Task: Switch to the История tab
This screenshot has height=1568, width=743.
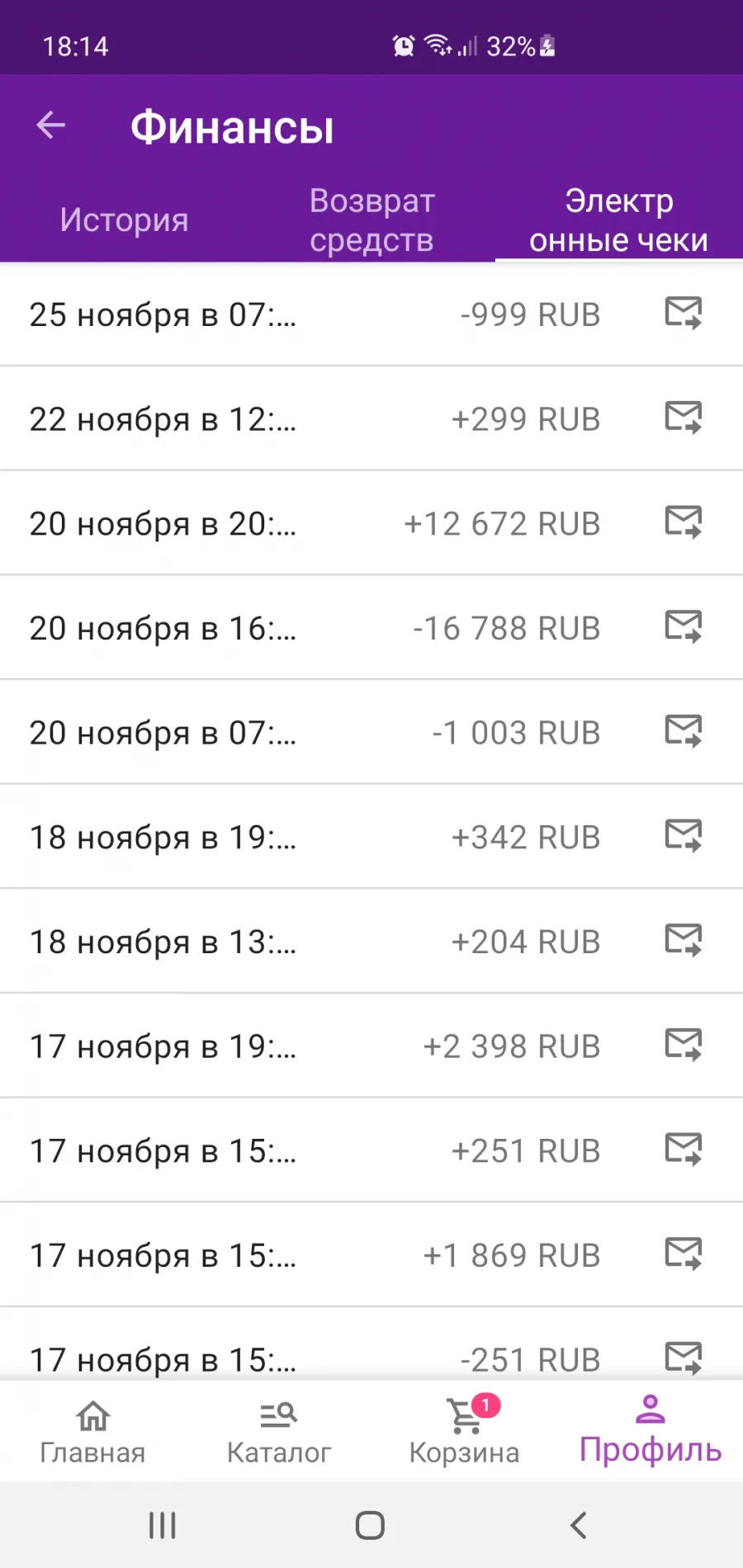Action: coord(124,220)
